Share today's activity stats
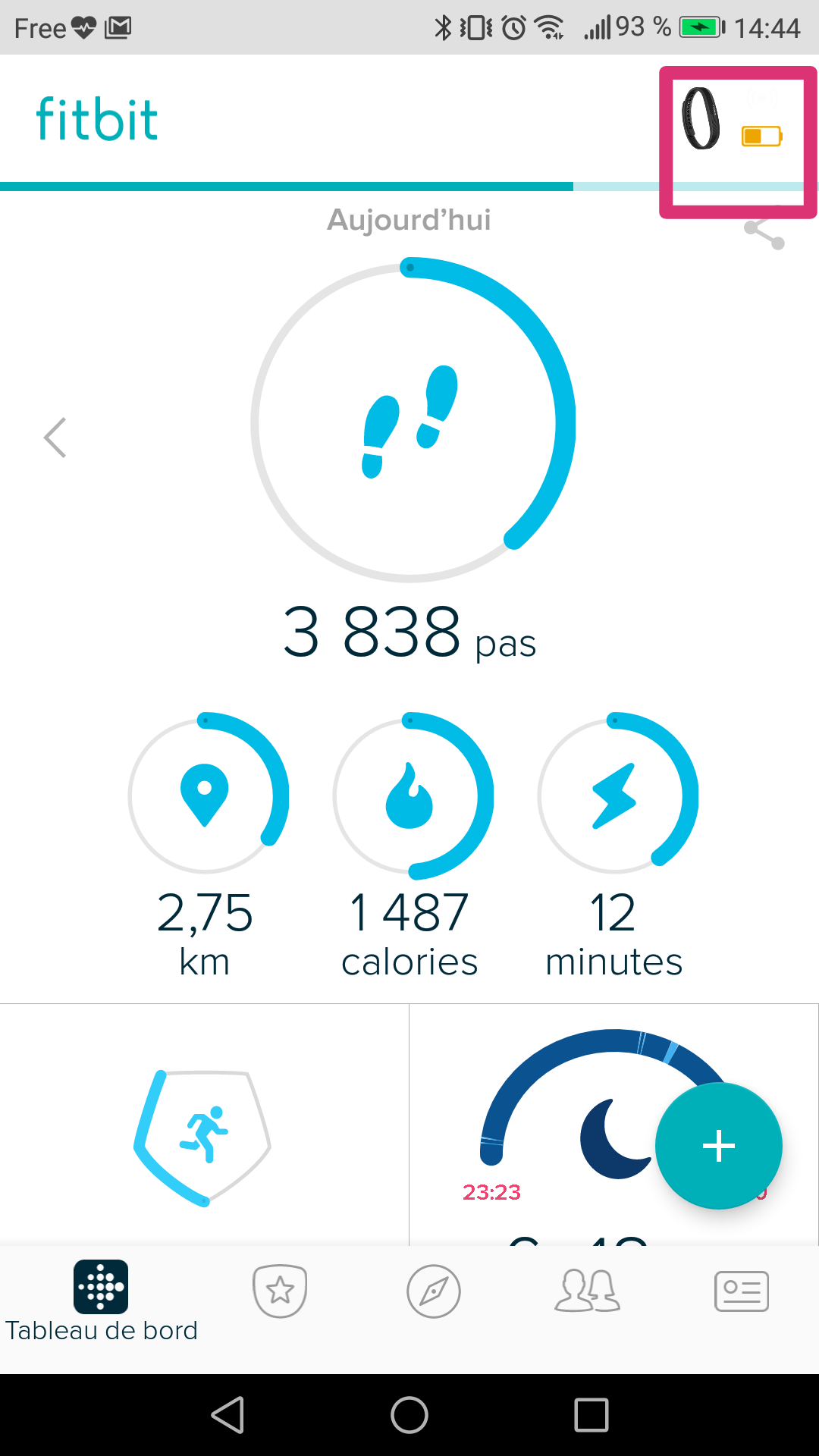The width and height of the screenshot is (819, 1456). [764, 231]
